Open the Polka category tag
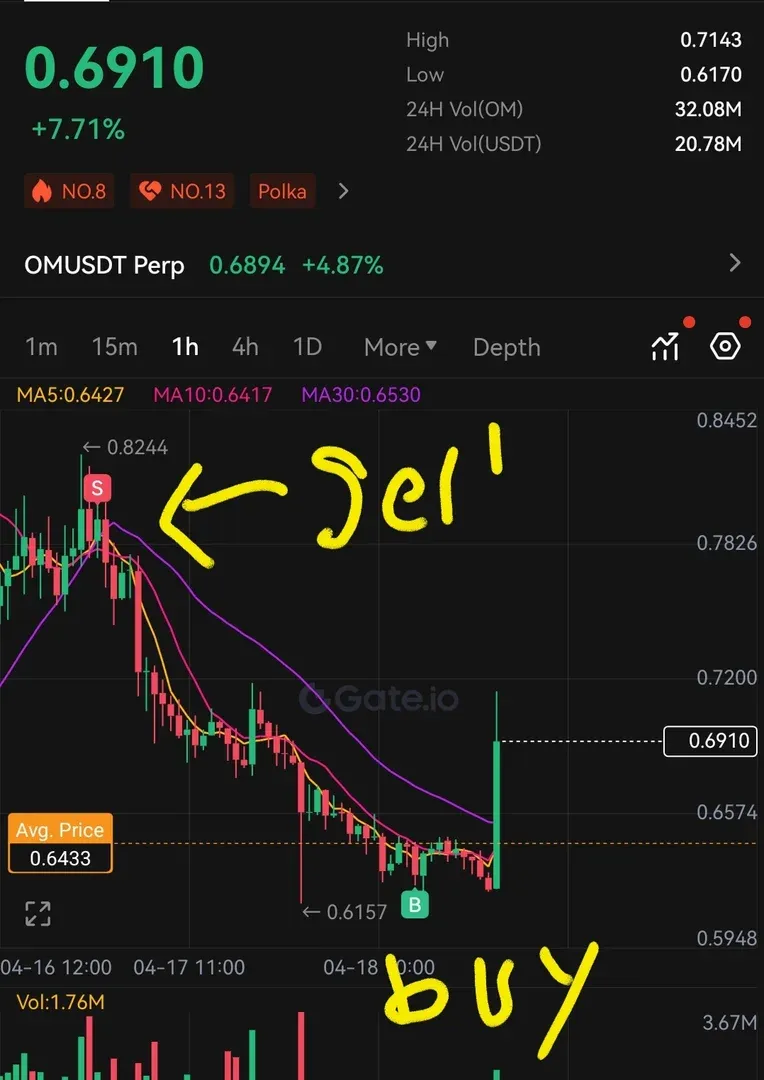Viewport: 764px width, 1080px height. [281, 191]
